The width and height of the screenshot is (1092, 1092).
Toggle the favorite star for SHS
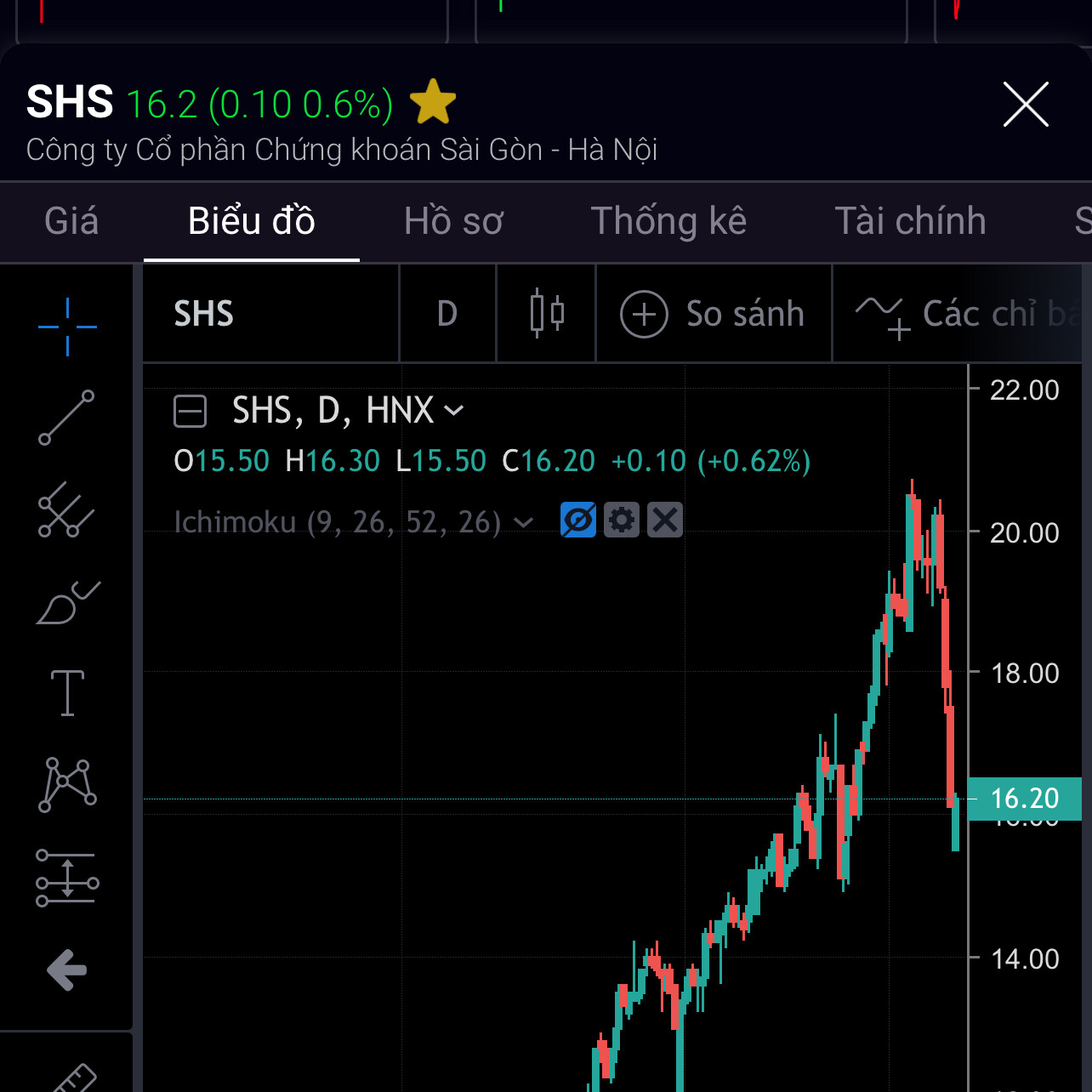(x=433, y=103)
